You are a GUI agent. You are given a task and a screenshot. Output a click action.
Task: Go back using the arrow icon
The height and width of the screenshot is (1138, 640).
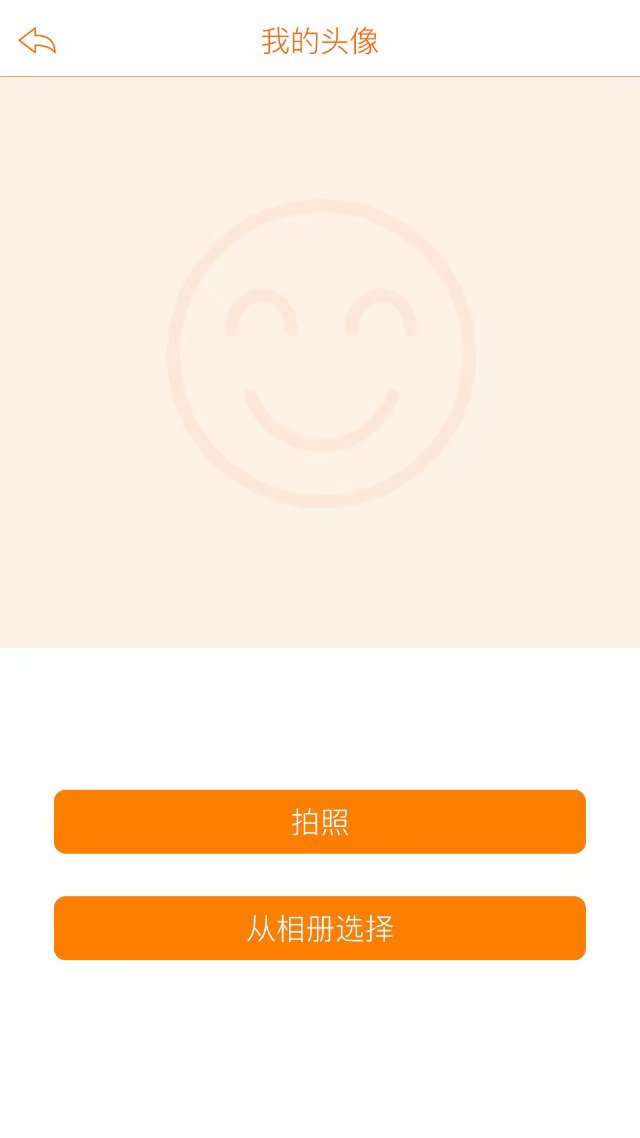click(37, 41)
